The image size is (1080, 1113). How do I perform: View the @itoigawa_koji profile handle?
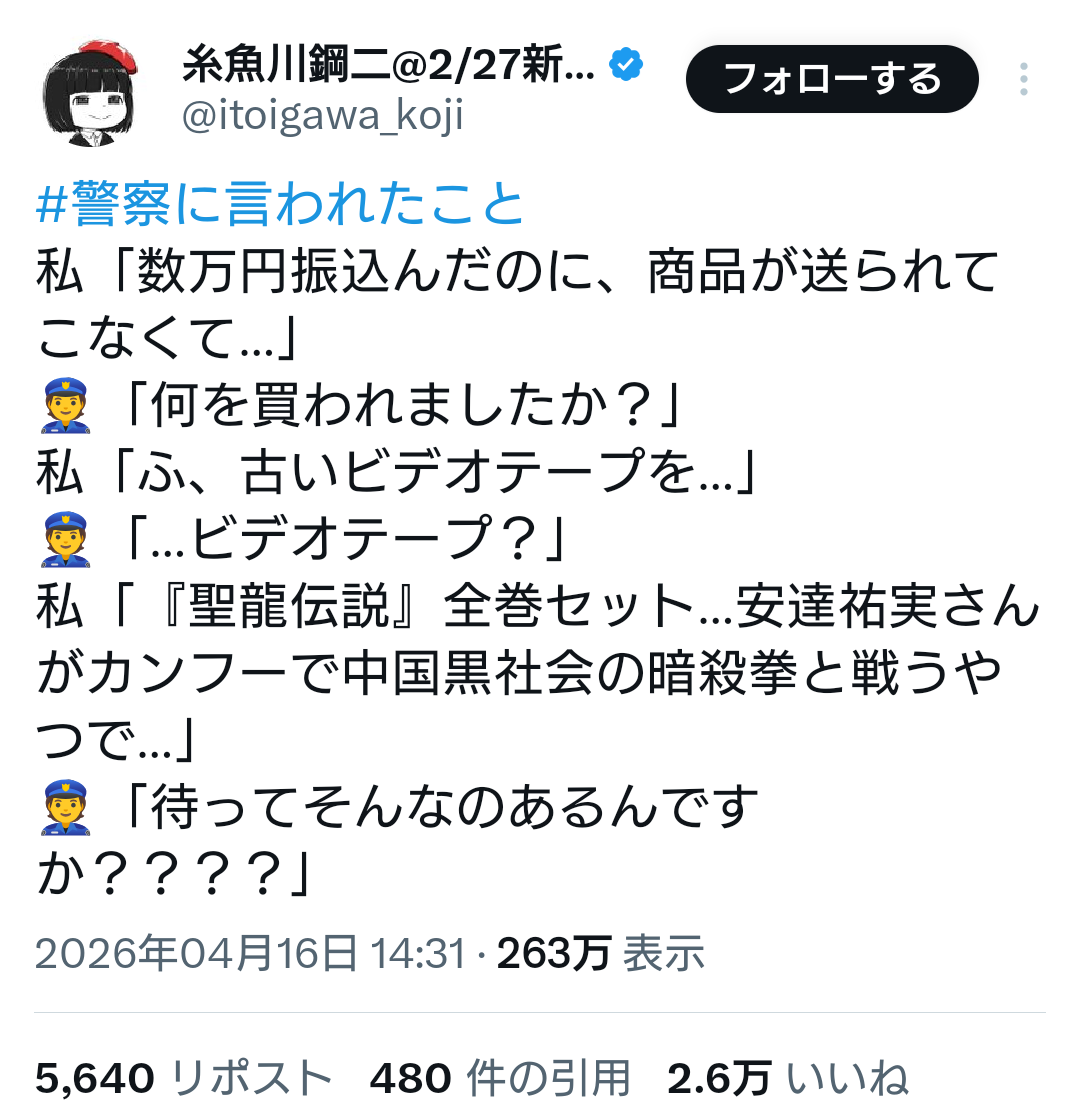pos(322,116)
